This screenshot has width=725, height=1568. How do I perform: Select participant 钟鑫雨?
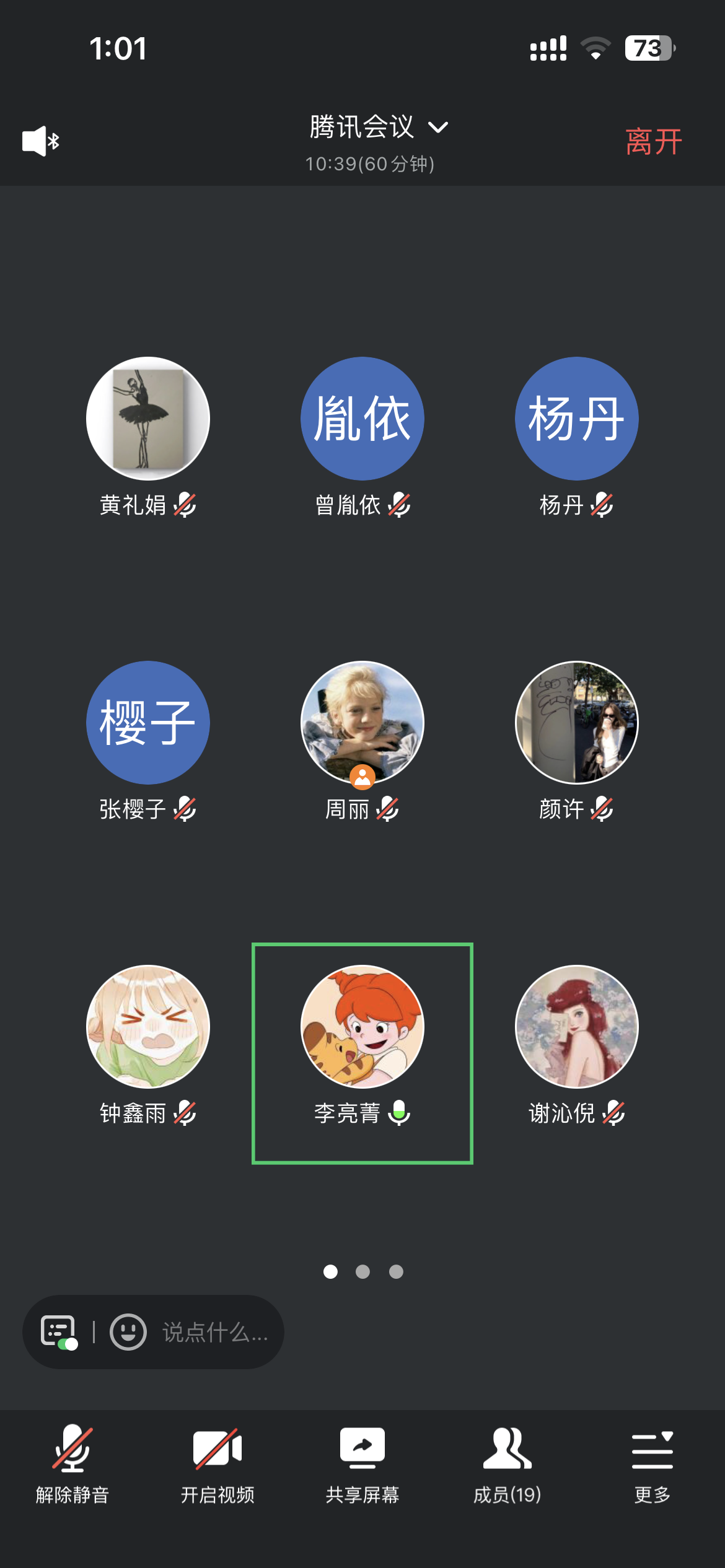coord(148,1027)
